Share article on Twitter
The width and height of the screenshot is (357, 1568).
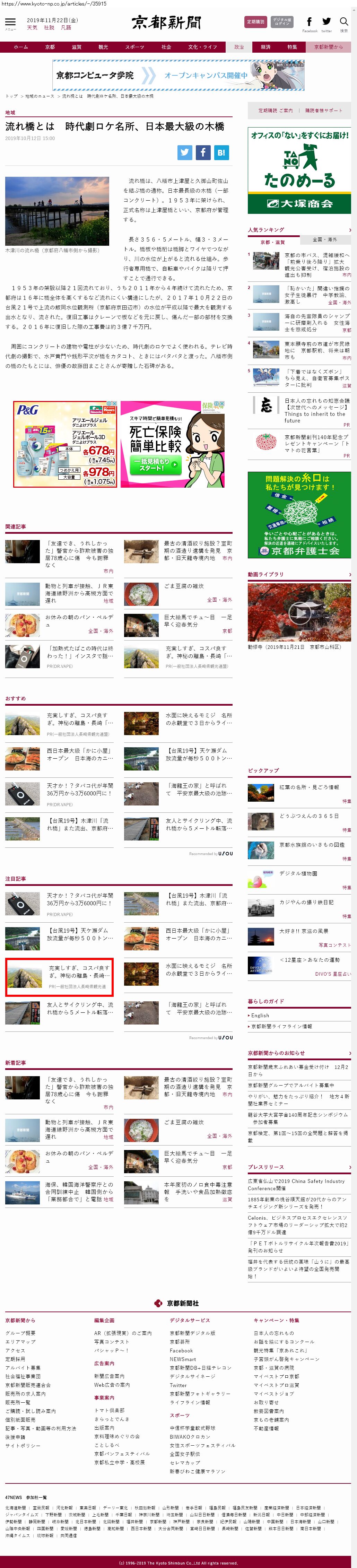coord(185,153)
